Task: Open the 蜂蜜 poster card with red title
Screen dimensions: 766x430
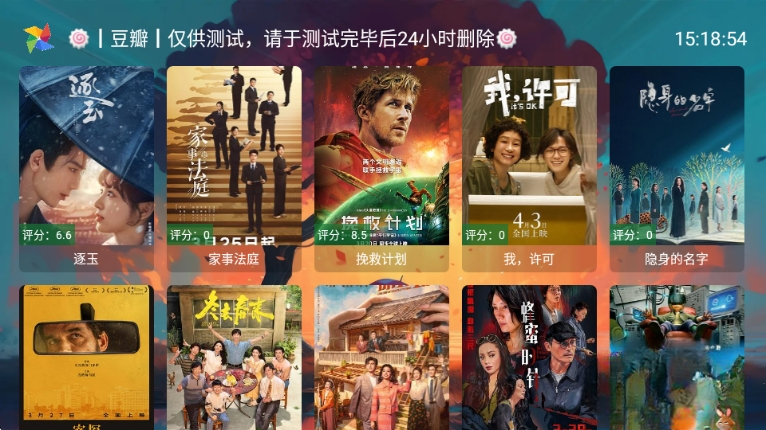Action: [x=529, y=357]
